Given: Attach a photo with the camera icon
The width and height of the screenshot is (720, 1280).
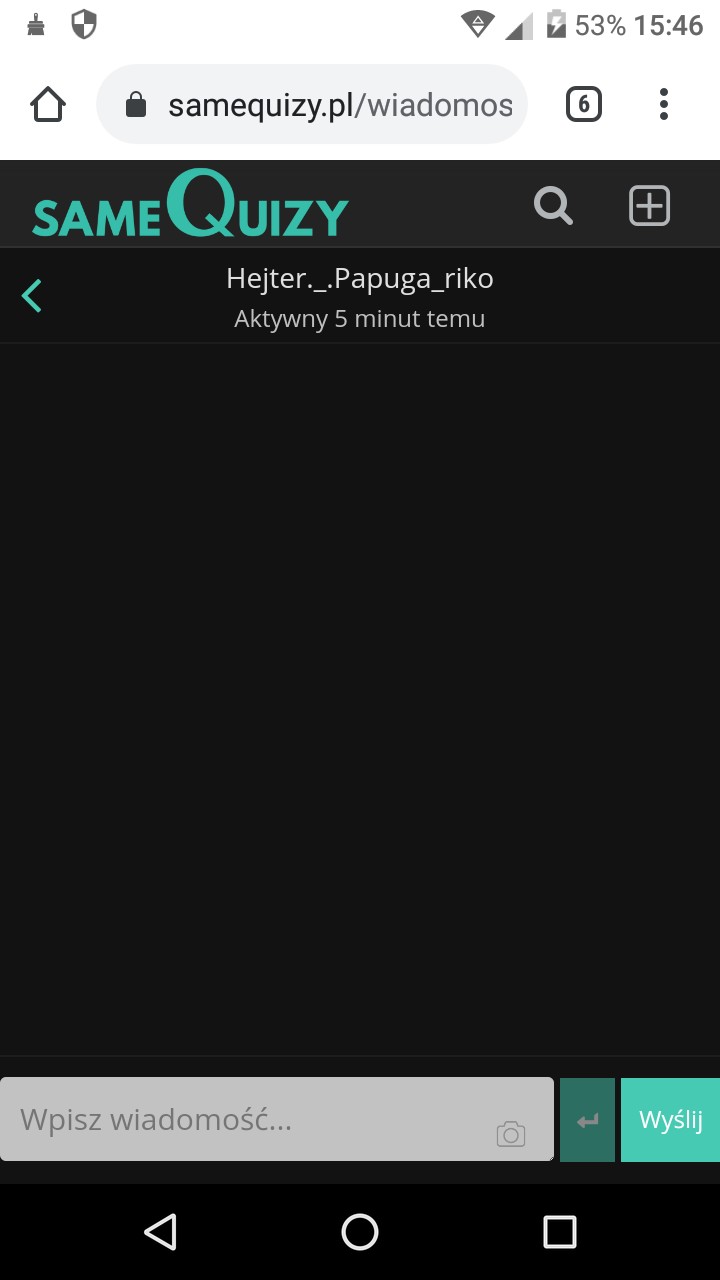Looking at the screenshot, I should pyautogui.click(x=511, y=1134).
